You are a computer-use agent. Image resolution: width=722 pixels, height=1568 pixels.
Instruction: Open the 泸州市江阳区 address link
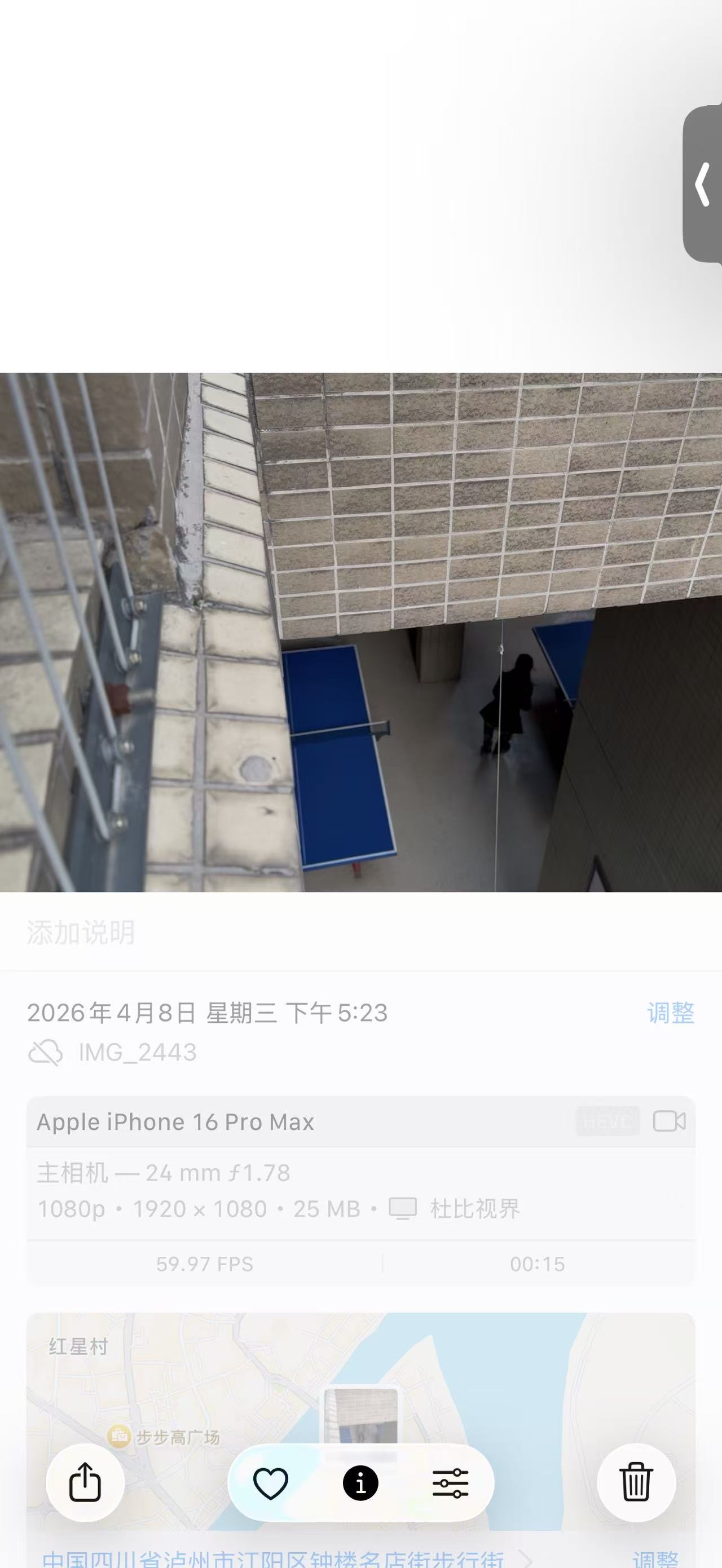(x=274, y=1560)
